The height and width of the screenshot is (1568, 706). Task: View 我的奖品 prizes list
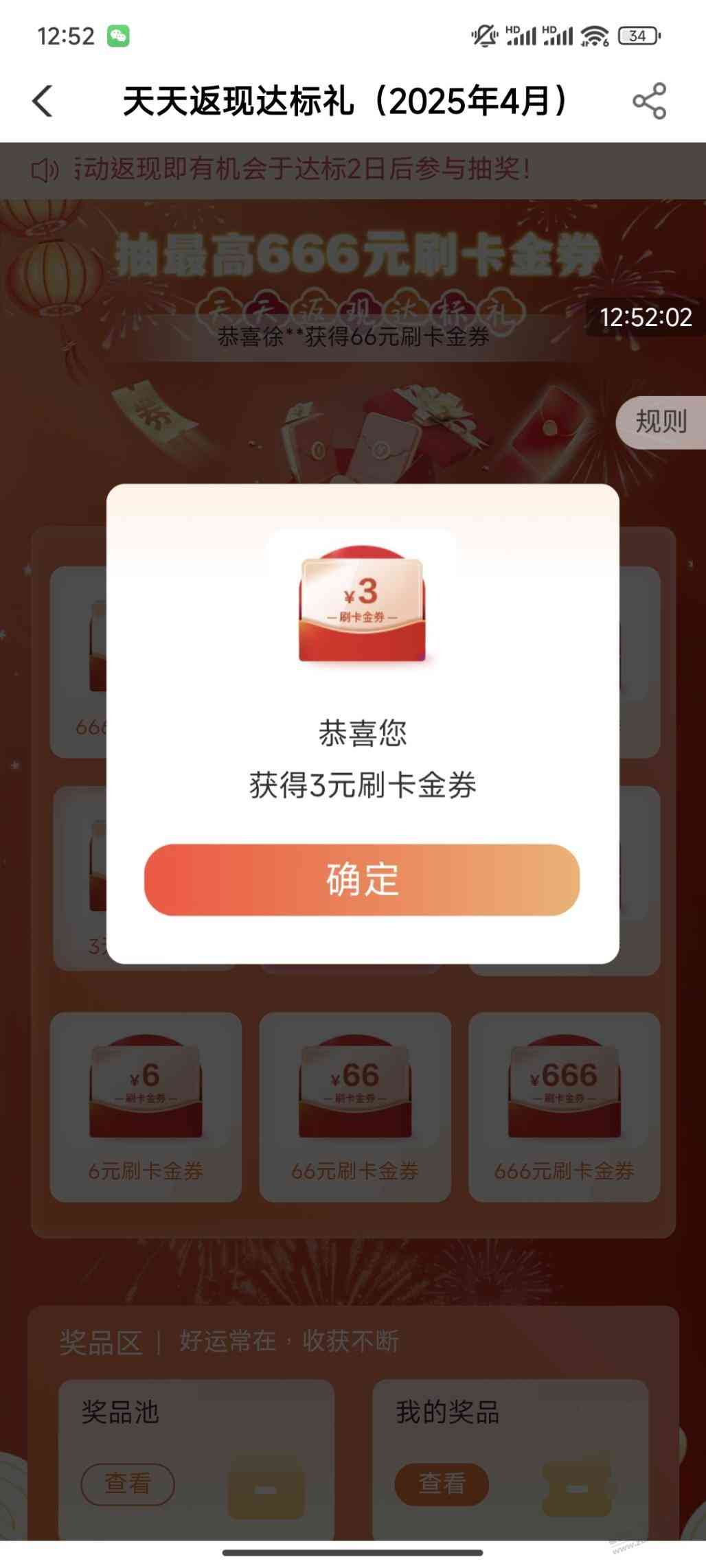click(442, 1483)
